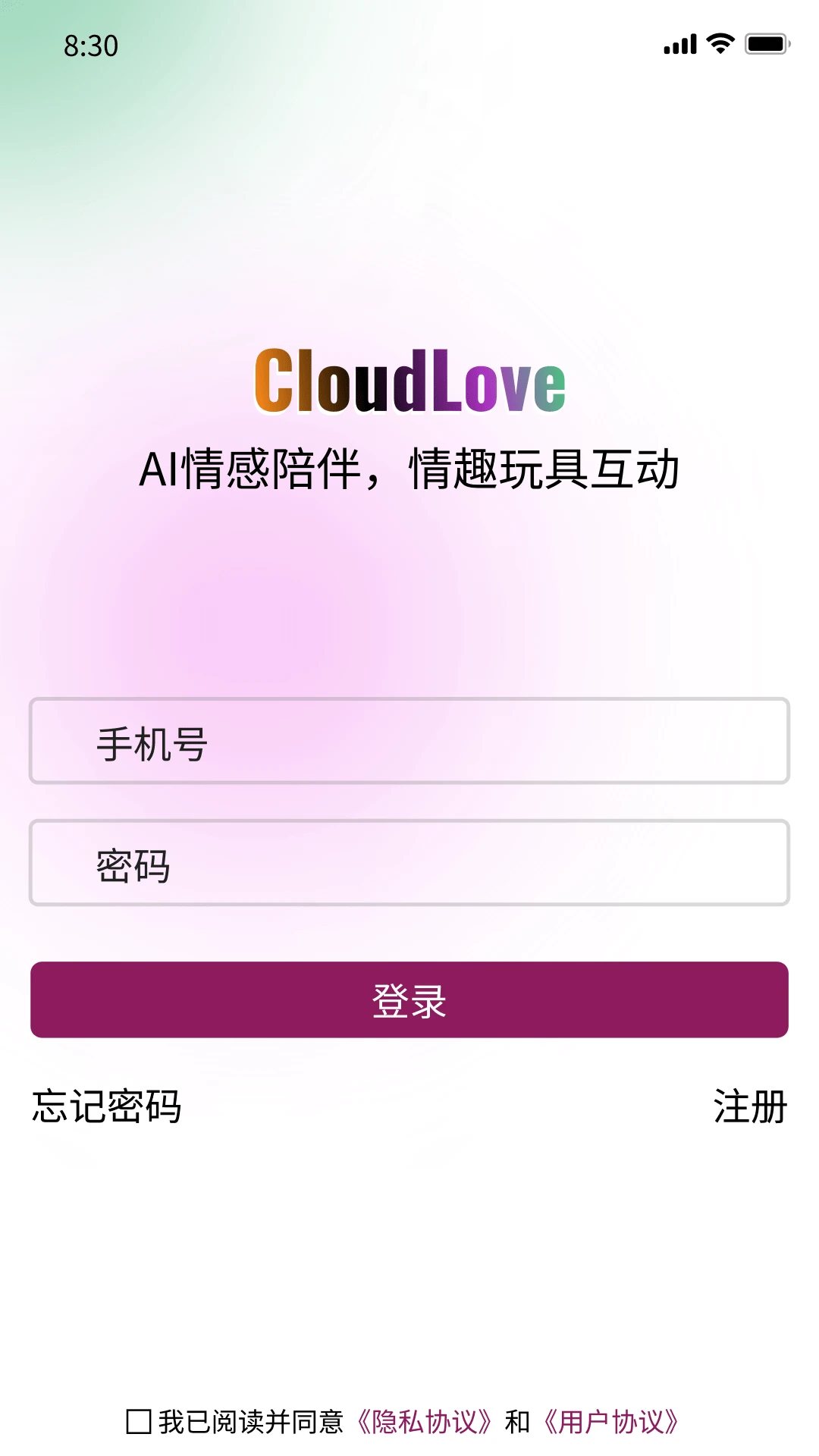819x1456 pixels.
Task: Tap the 手机号 phone number field
Action: (409, 741)
